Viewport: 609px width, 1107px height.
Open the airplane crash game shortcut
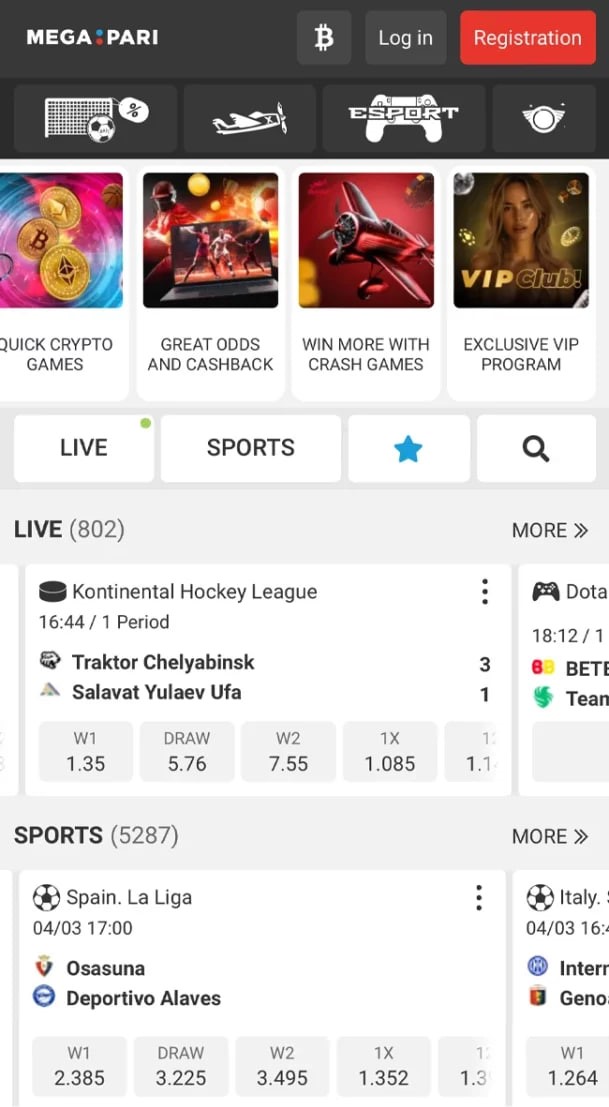(249, 118)
